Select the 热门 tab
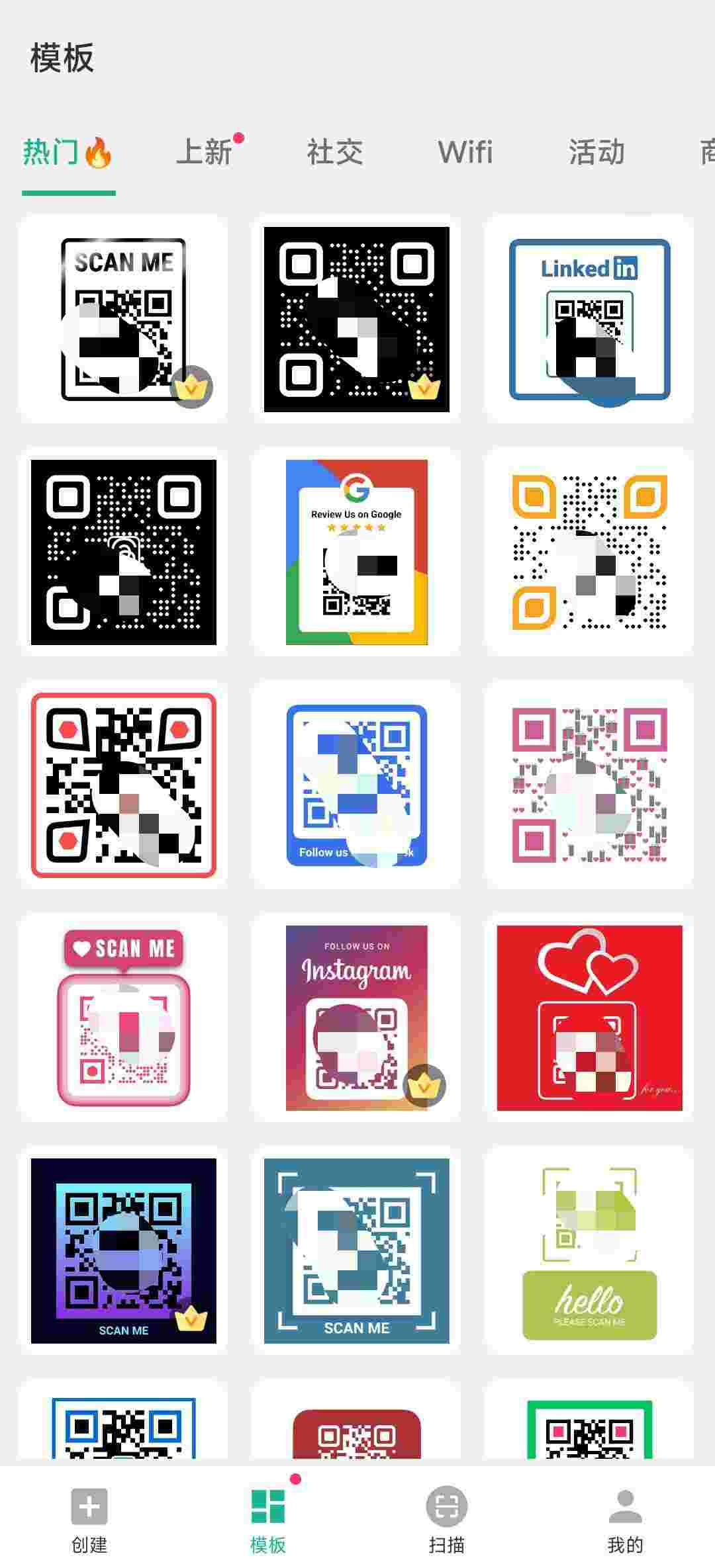The height and width of the screenshot is (1568, 715). pos(68,152)
